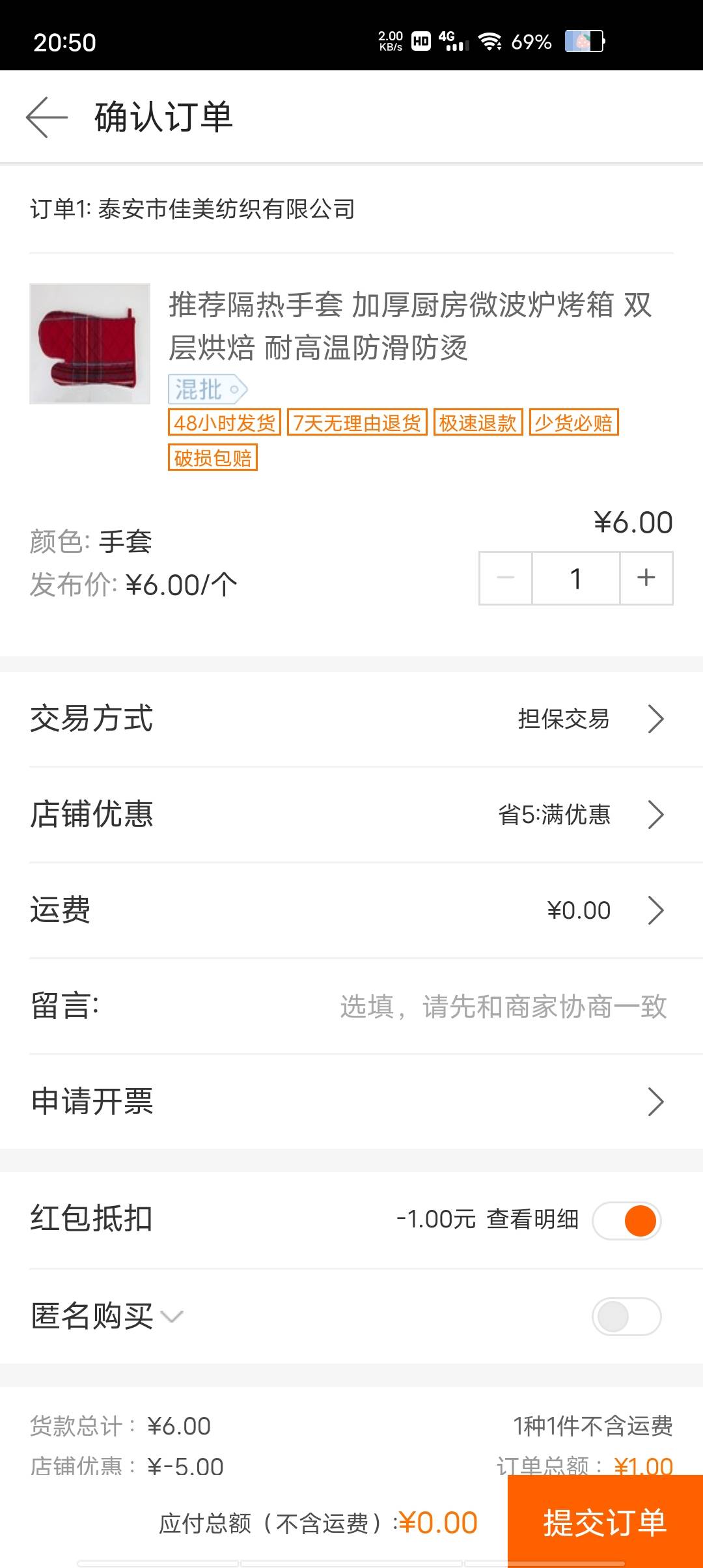703x1568 pixels.
Task: Open 查看明细 for red packet
Action: tap(532, 1220)
